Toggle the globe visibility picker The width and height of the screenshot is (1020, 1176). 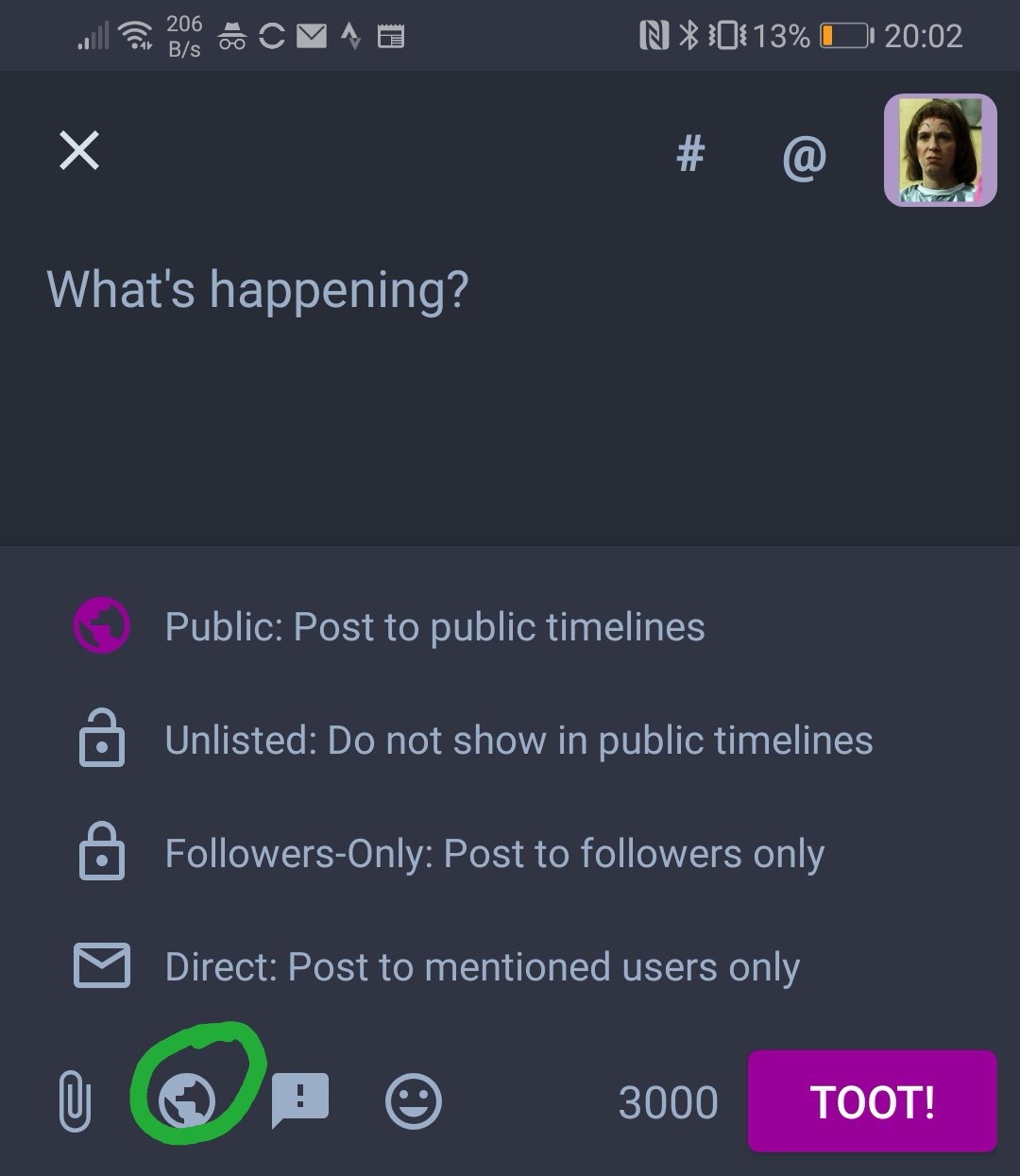tap(187, 1101)
